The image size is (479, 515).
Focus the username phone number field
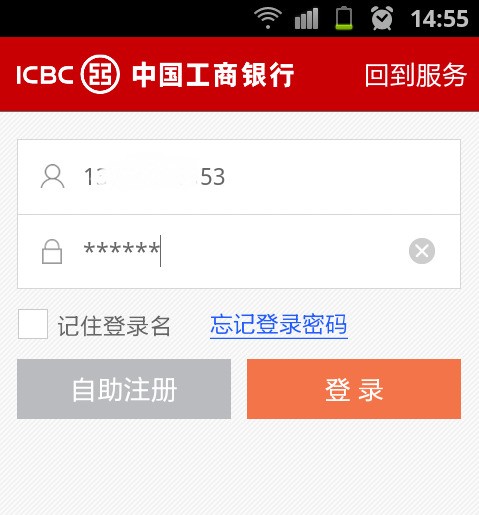239,177
